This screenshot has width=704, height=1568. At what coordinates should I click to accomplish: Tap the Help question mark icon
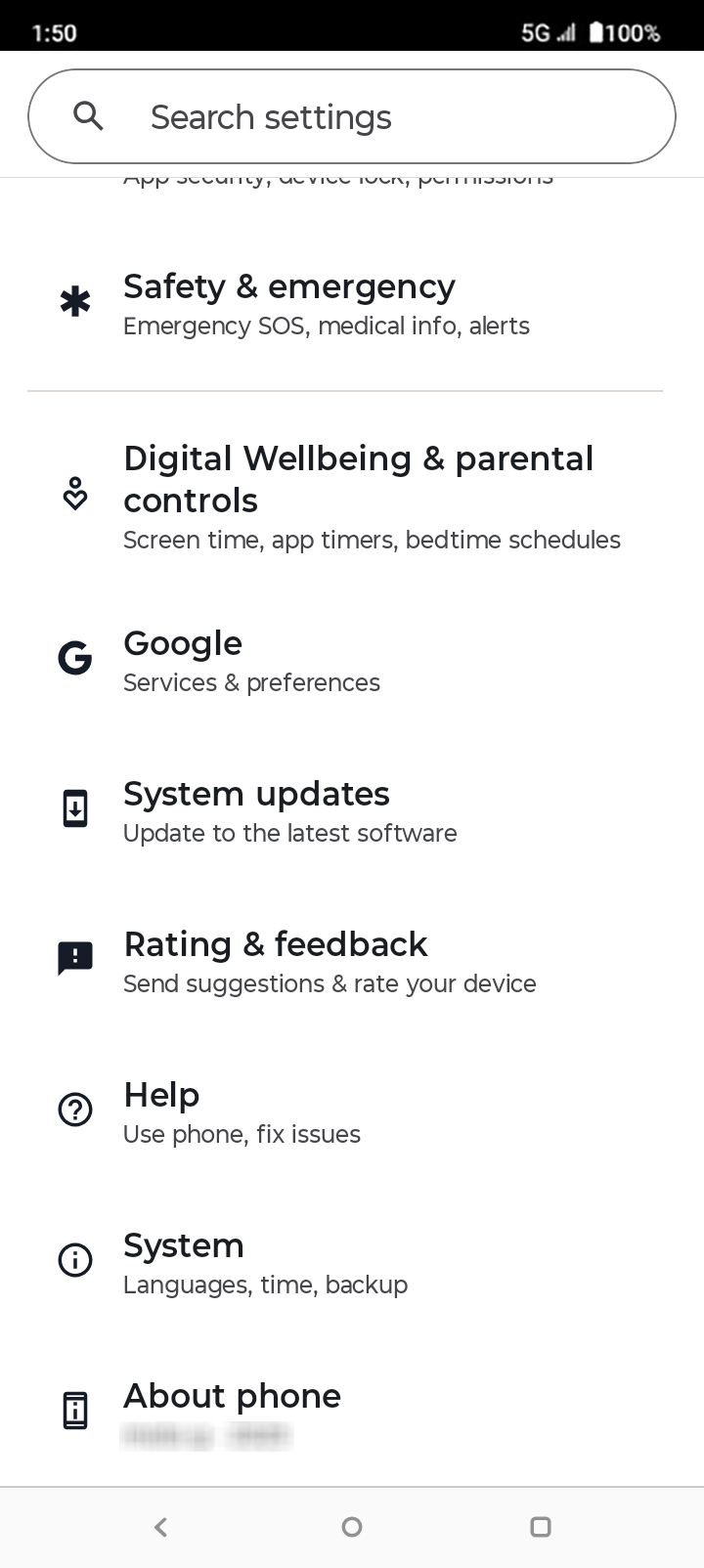(x=75, y=1110)
